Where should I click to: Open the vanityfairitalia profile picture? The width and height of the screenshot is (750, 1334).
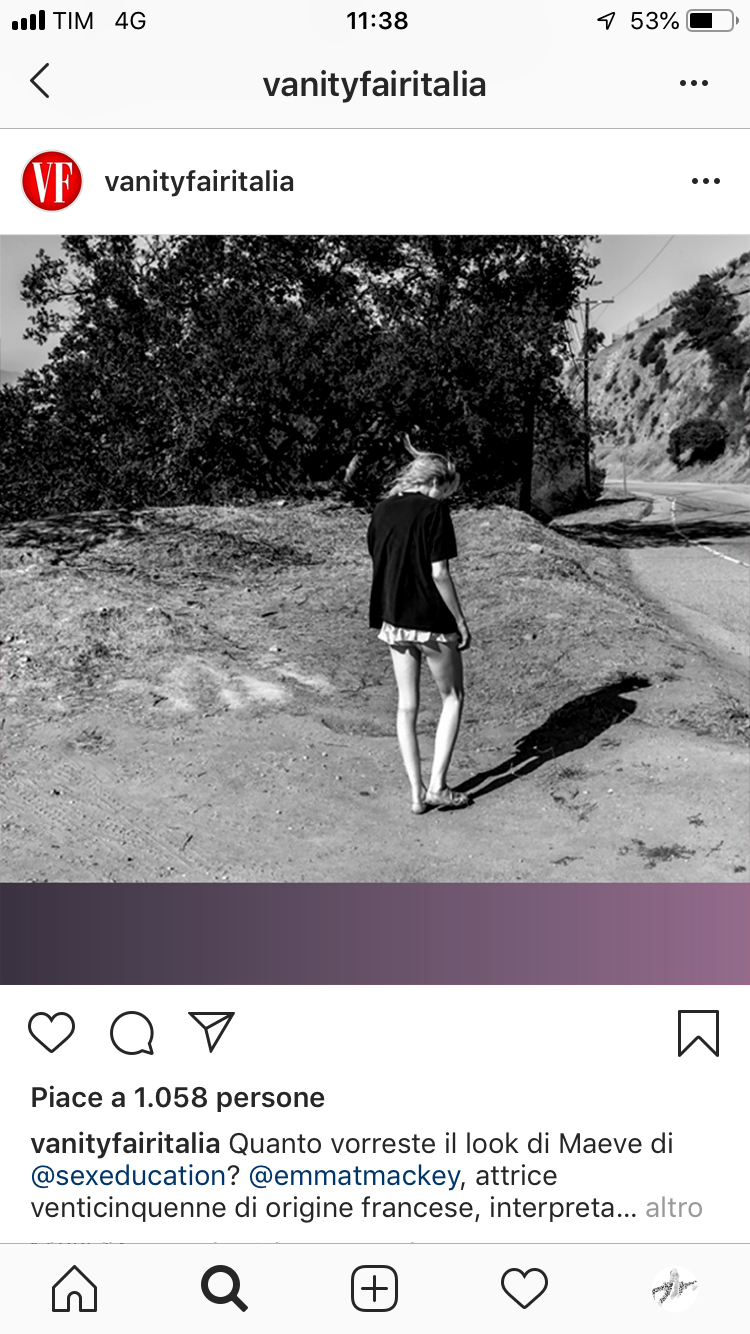pyautogui.click(x=52, y=181)
